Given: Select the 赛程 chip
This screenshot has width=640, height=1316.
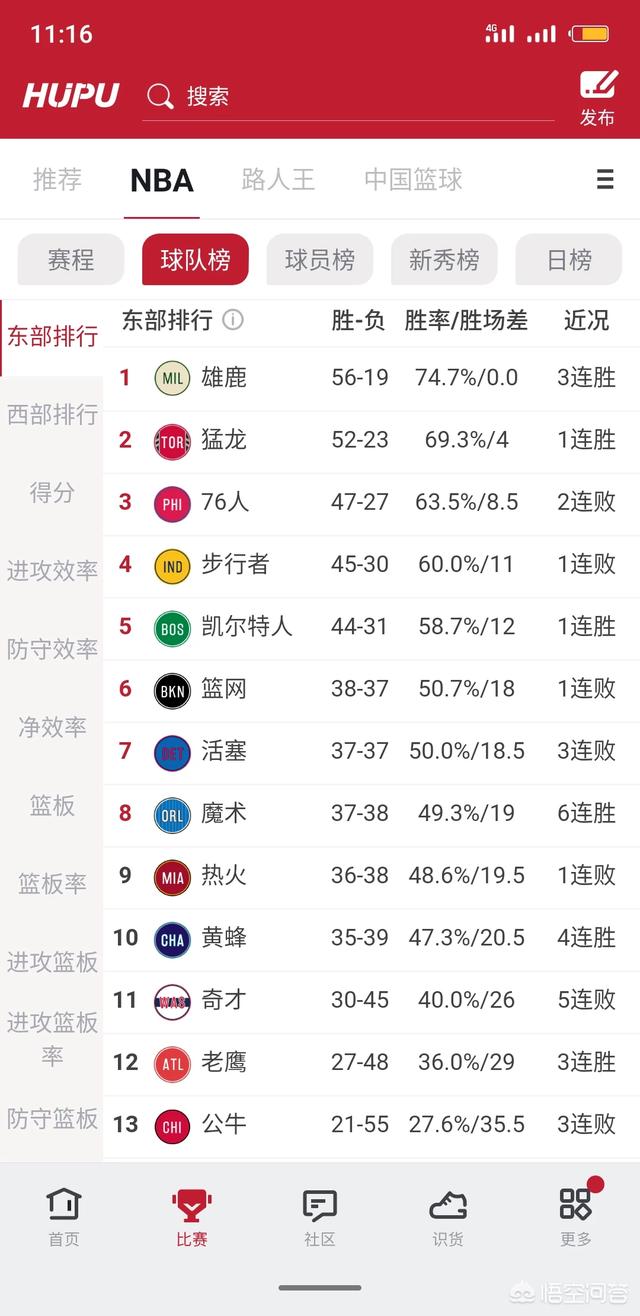Looking at the screenshot, I should pyautogui.click(x=71, y=260).
